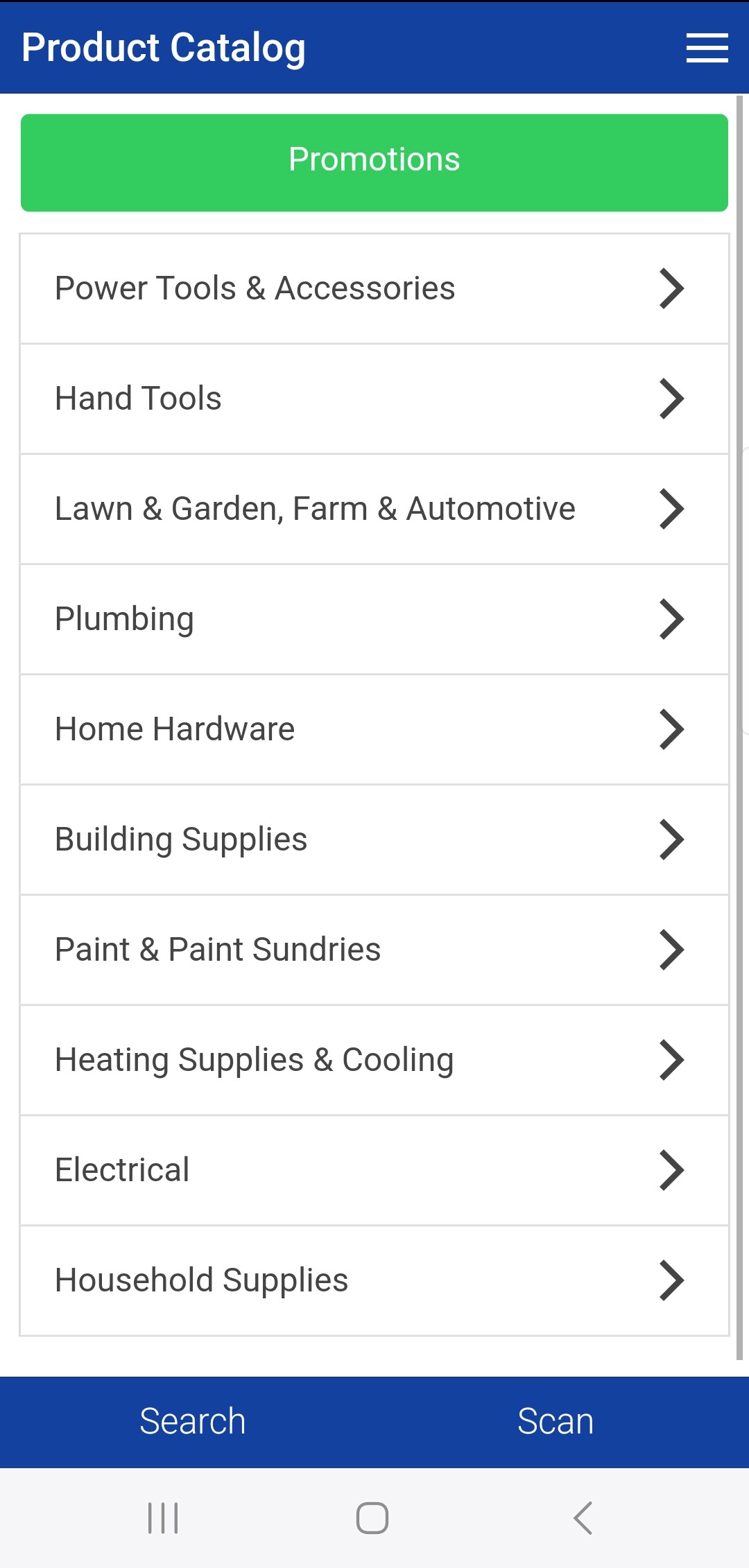Open Paint & Paint Sundries

pyautogui.click(x=374, y=950)
